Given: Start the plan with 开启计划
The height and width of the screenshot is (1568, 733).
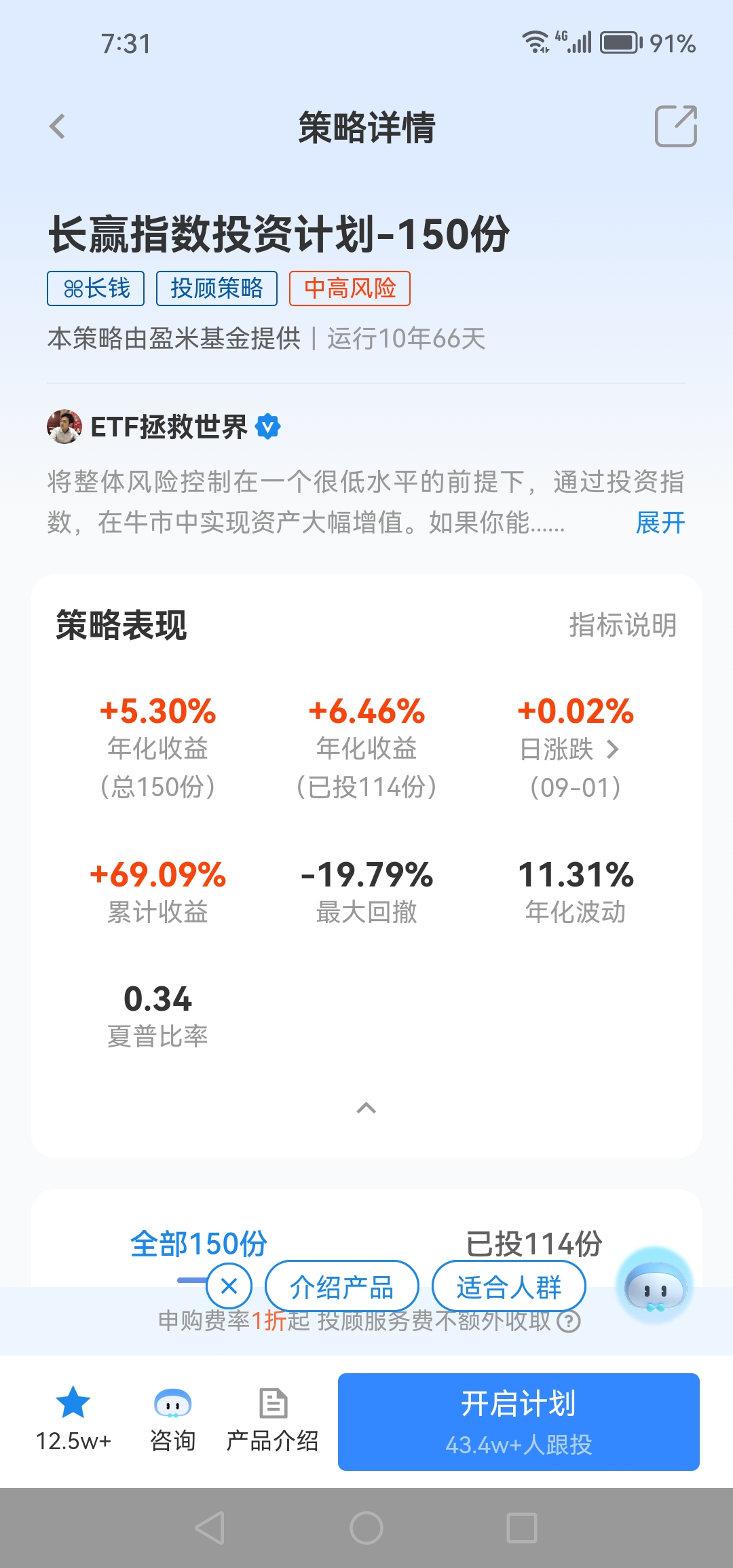Looking at the screenshot, I should [x=519, y=1421].
